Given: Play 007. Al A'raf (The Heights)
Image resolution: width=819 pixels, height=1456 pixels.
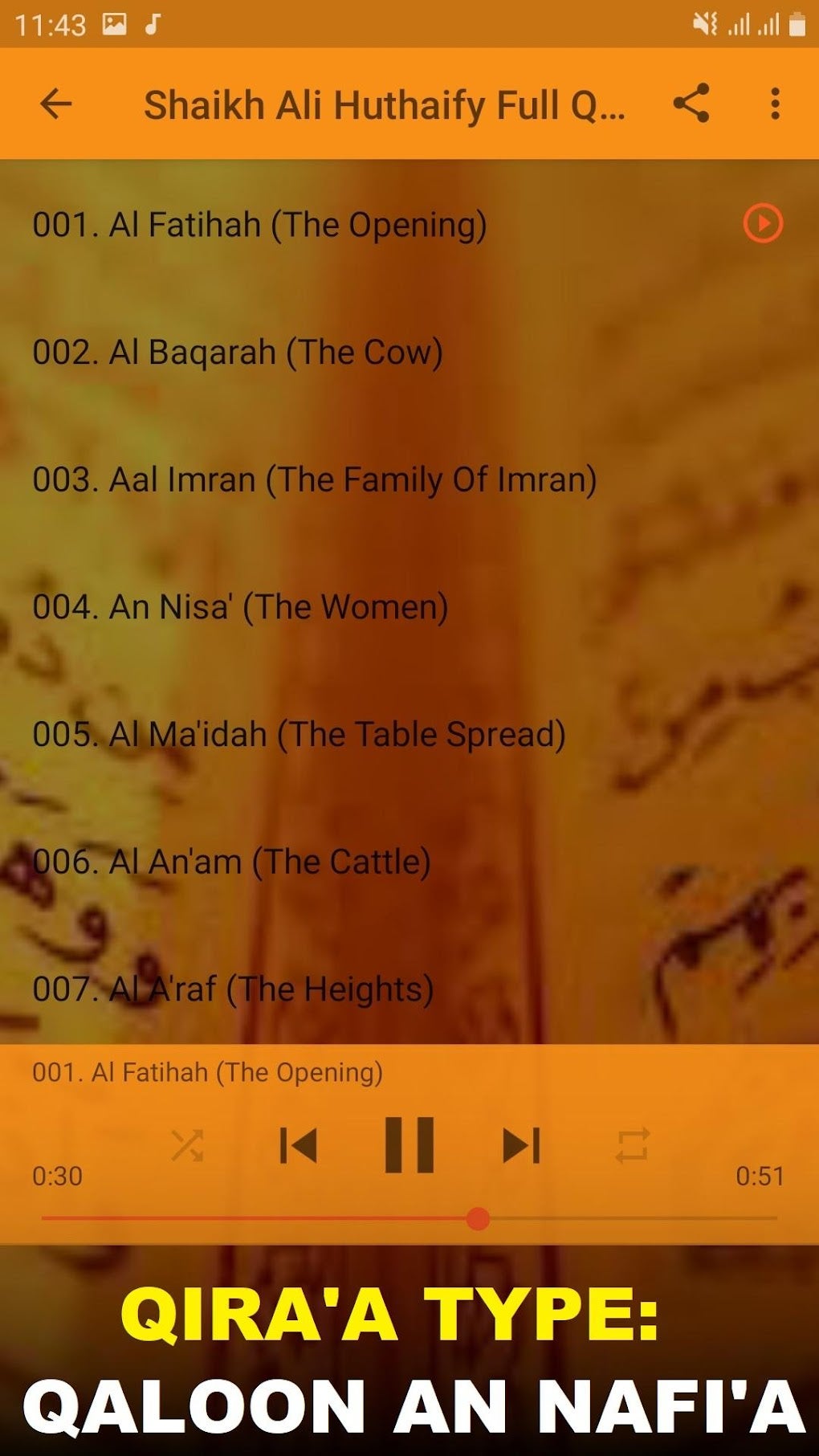Looking at the screenshot, I should point(409,989).
